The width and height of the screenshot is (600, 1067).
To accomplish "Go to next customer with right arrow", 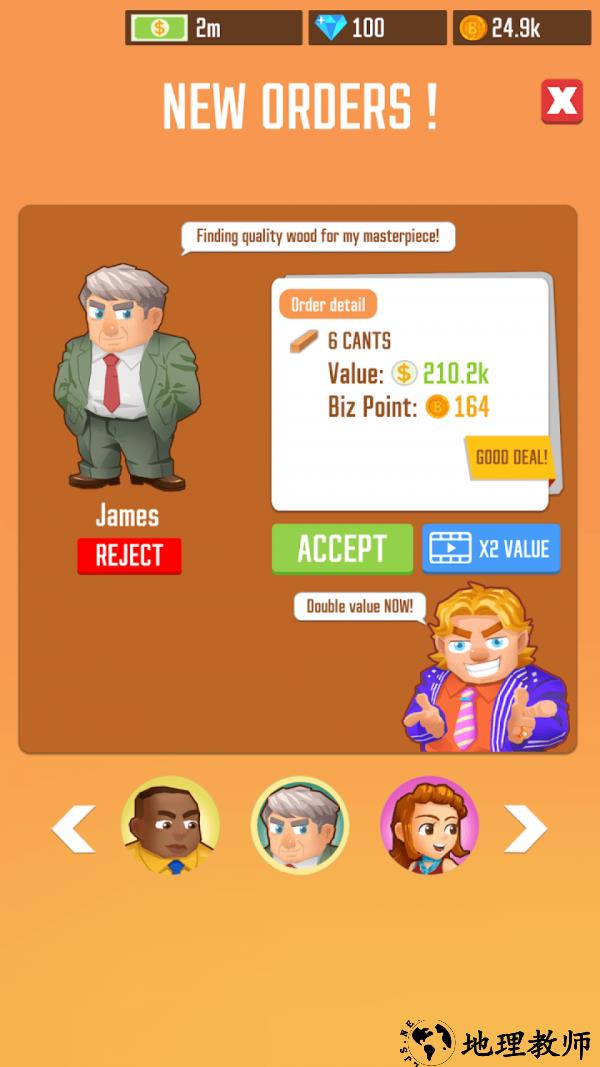I will [525, 828].
